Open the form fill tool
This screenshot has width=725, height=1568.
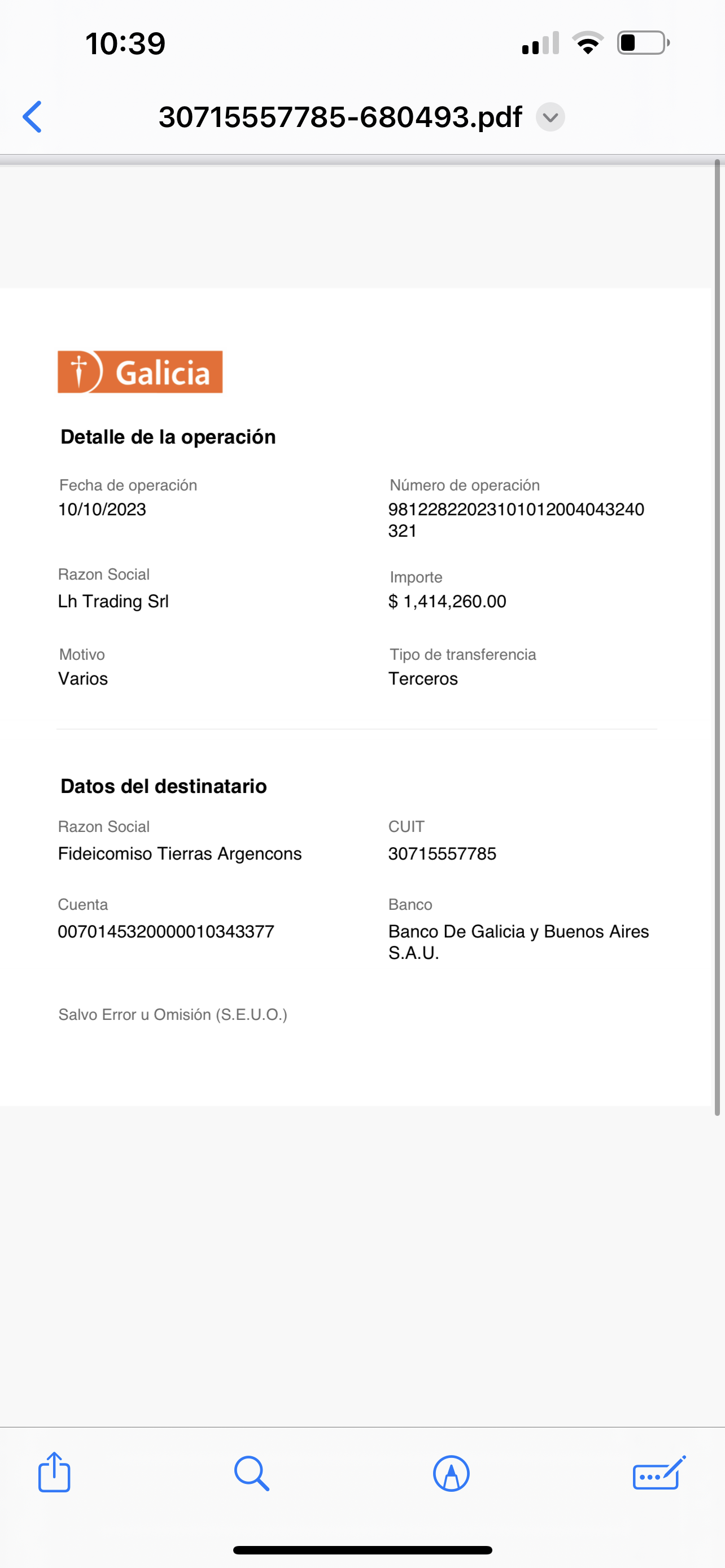660,1473
